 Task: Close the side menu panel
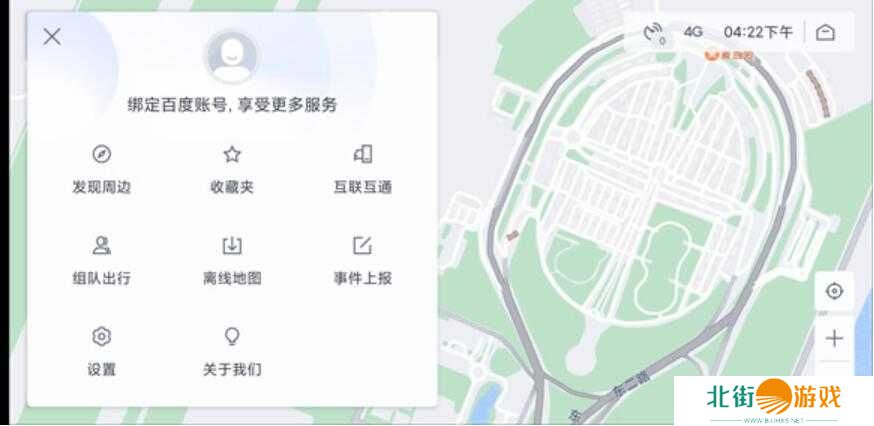pos(52,37)
